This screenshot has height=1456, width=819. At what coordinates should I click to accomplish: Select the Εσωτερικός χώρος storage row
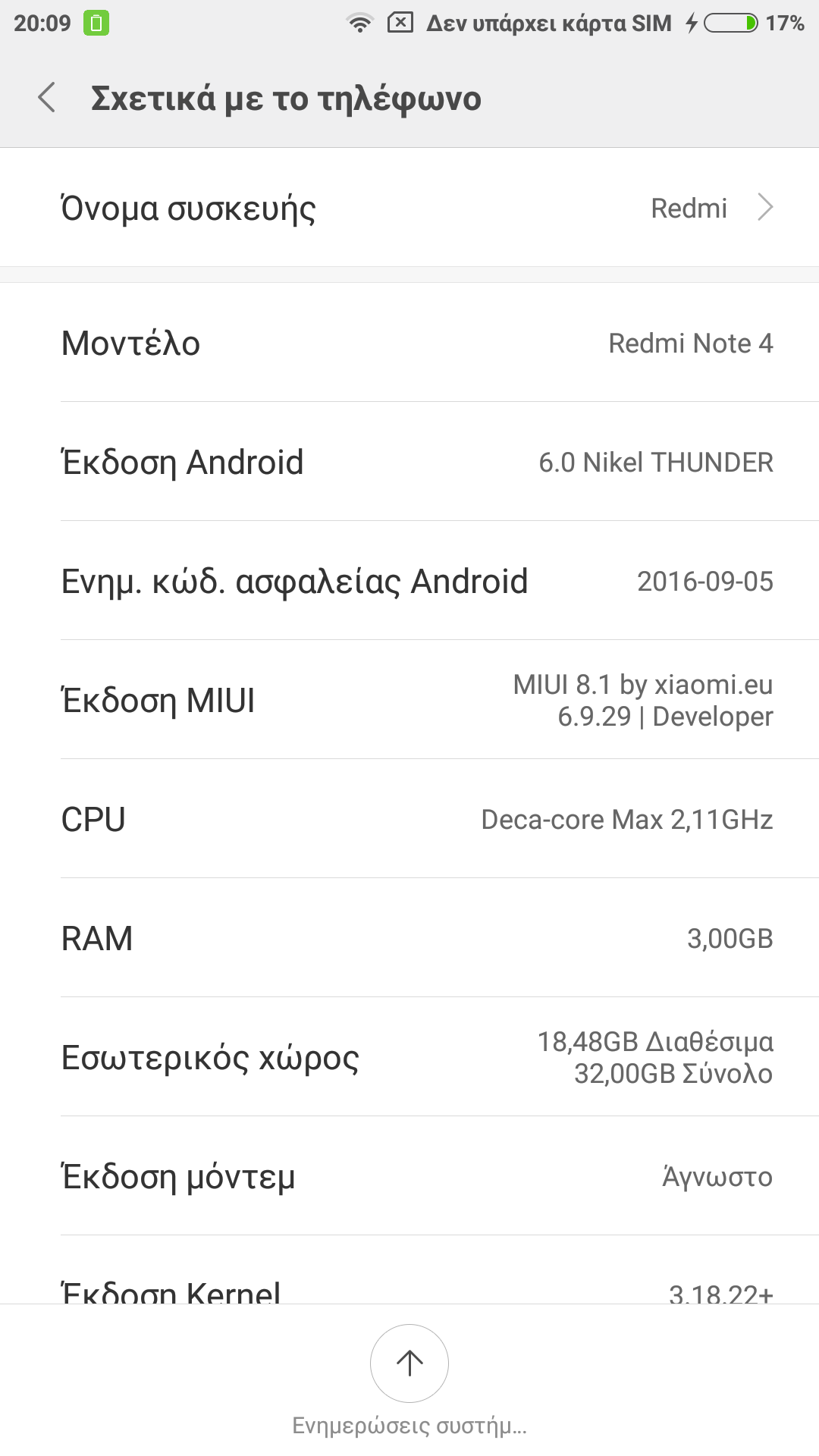(x=409, y=1057)
